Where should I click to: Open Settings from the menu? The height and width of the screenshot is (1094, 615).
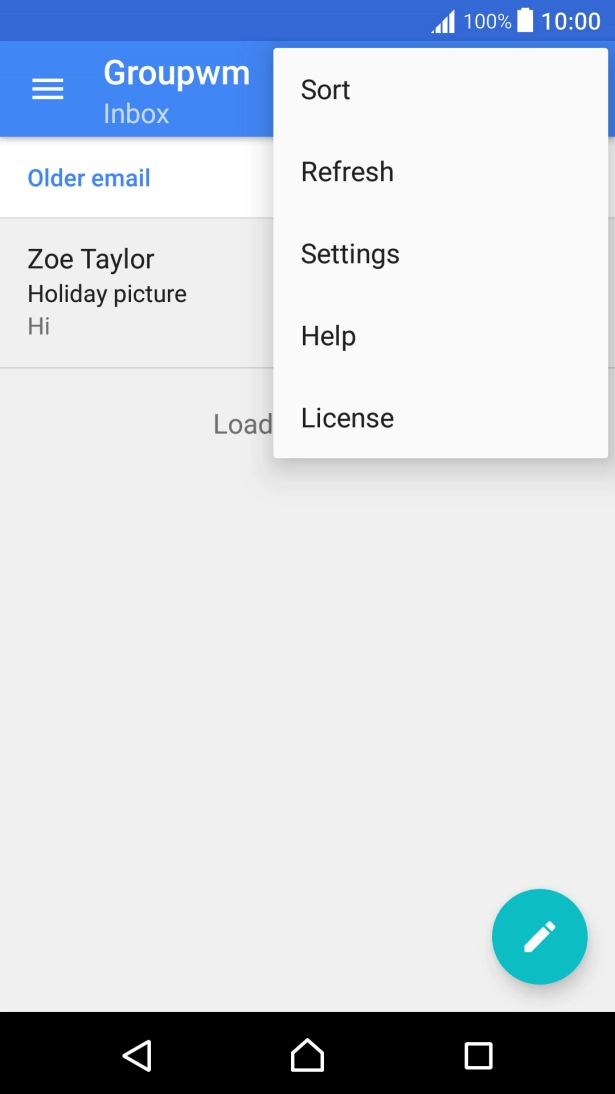tap(440, 254)
